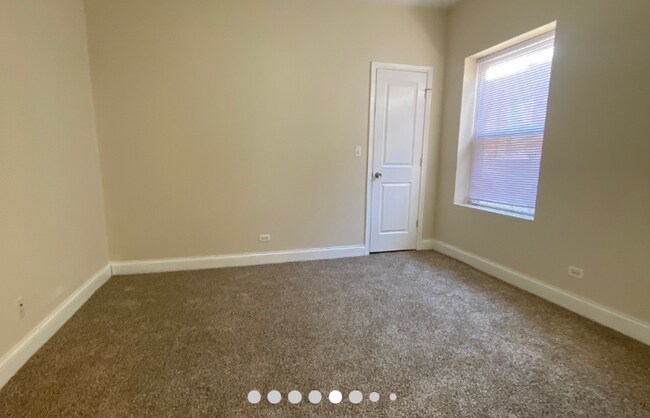Tap the last small dot of the indicator
This screenshot has height=418, width=650.
click(393, 397)
